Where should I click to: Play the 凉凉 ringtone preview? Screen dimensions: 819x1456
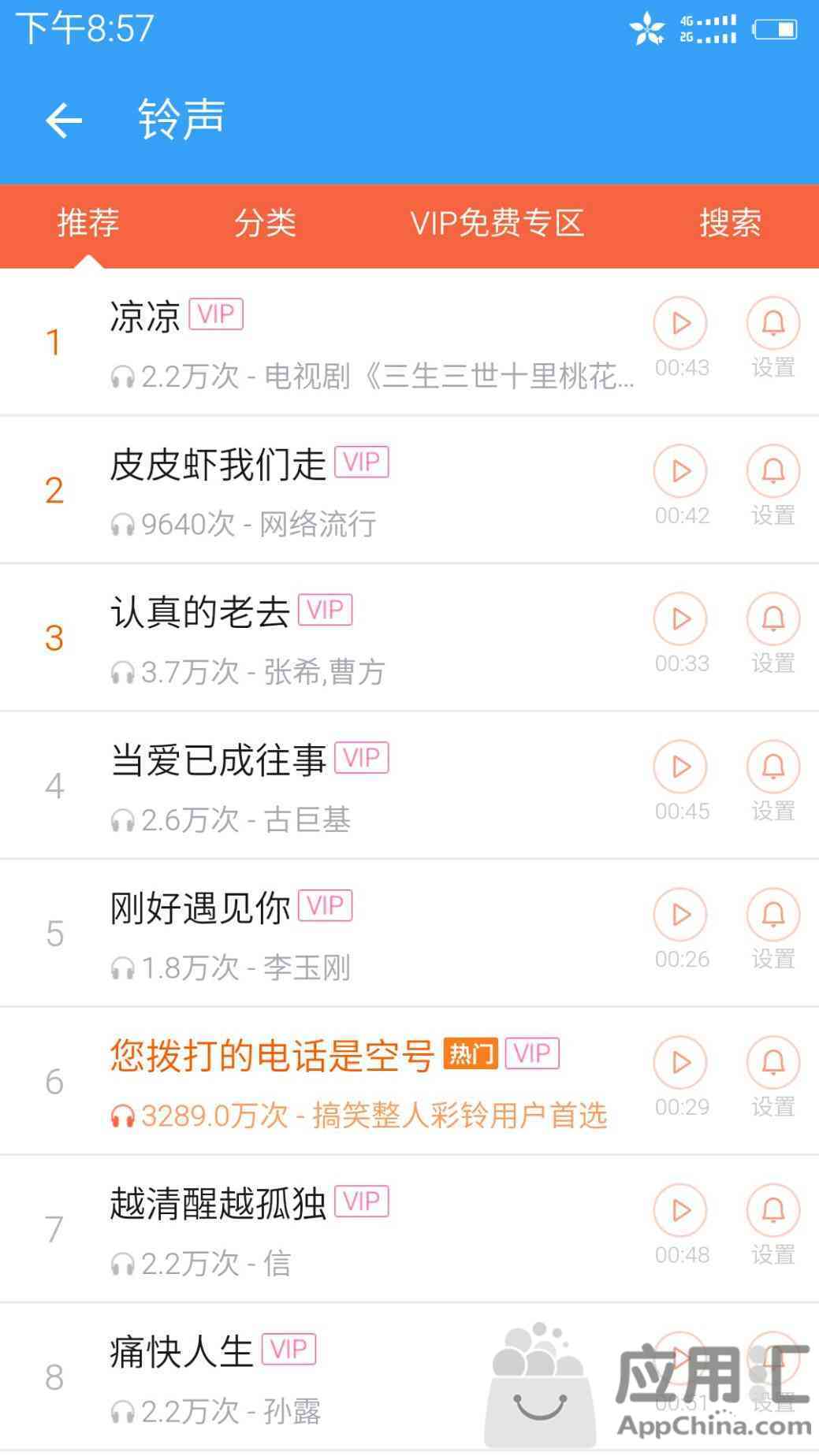(x=680, y=323)
